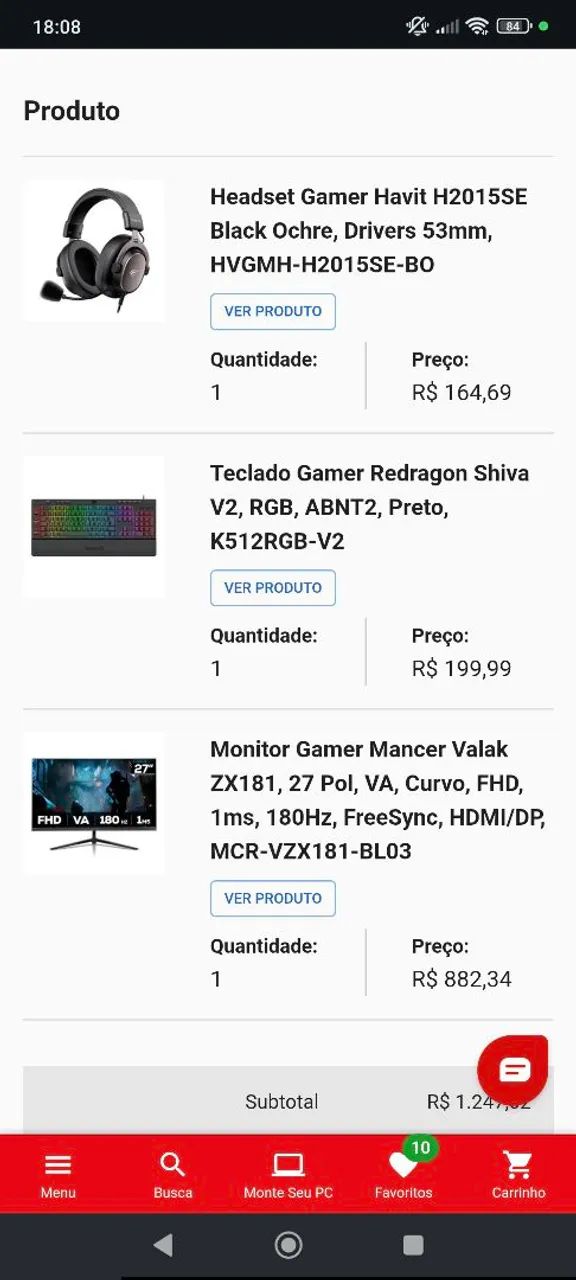The width and height of the screenshot is (576, 1280).
Task: Open Monte Seu PC tab
Action: 288,1174
